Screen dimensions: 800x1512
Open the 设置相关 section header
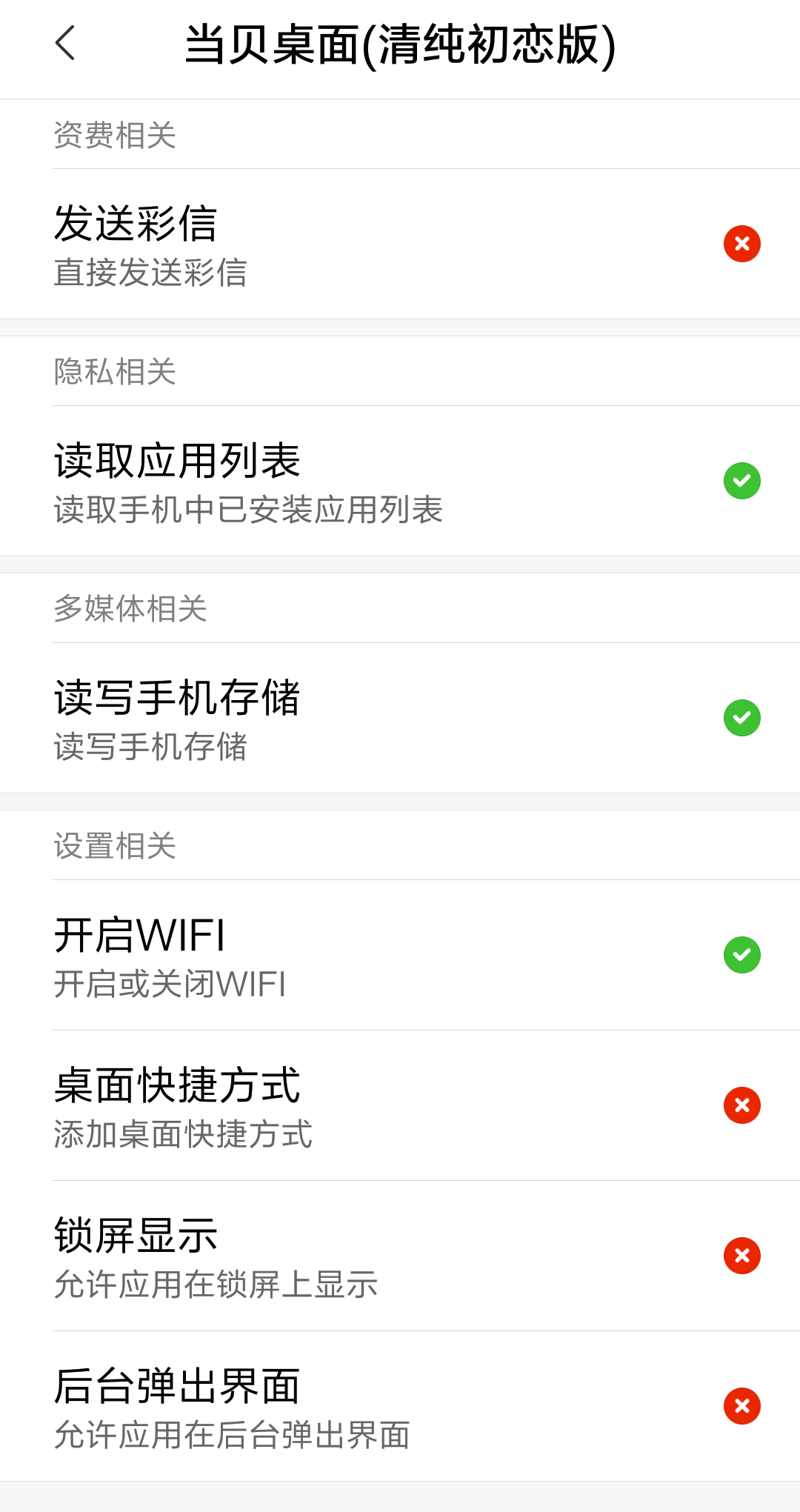pyautogui.click(x=115, y=846)
